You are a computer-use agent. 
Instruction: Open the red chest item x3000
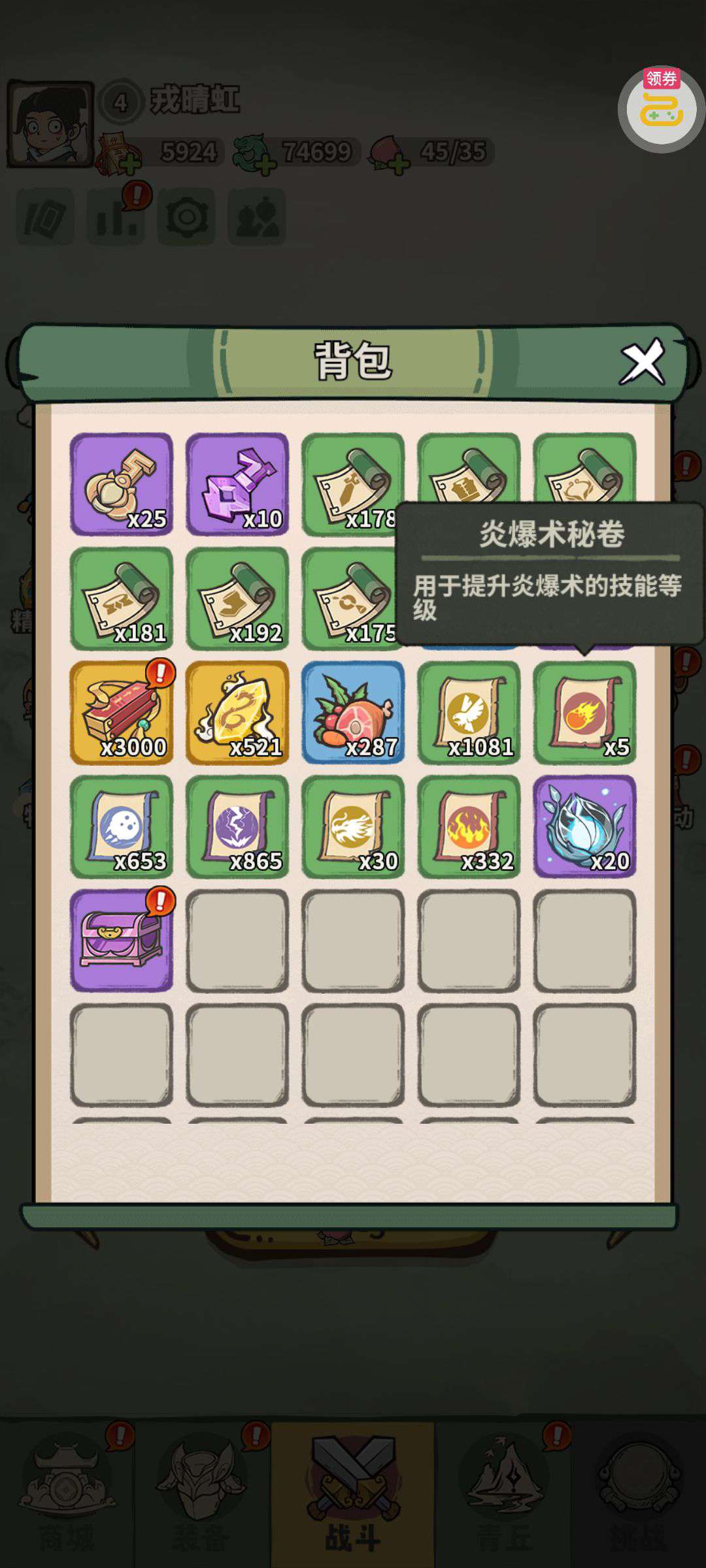click(x=122, y=712)
